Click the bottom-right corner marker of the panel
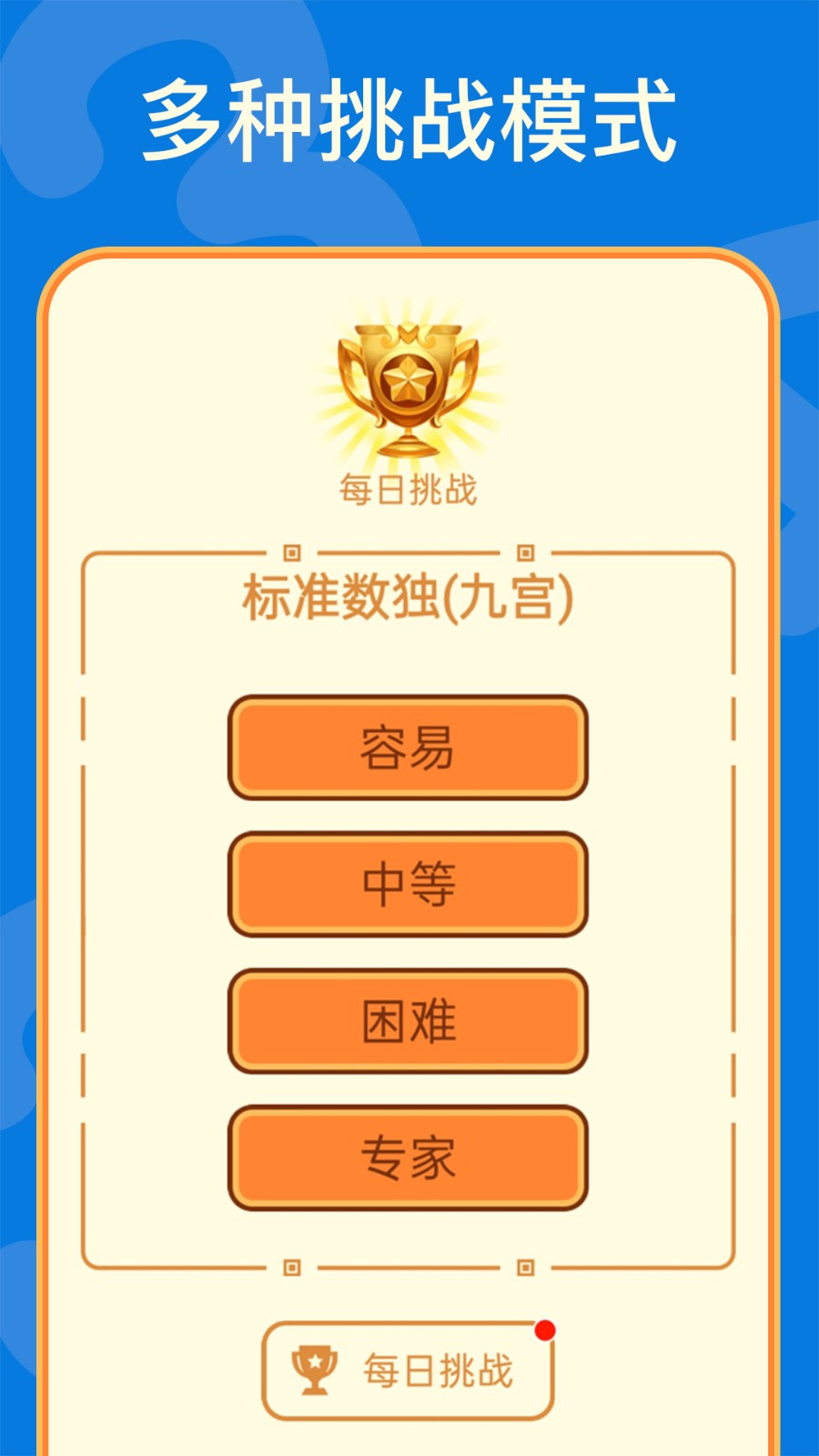Image resolution: width=819 pixels, height=1456 pixels. coord(526,1265)
